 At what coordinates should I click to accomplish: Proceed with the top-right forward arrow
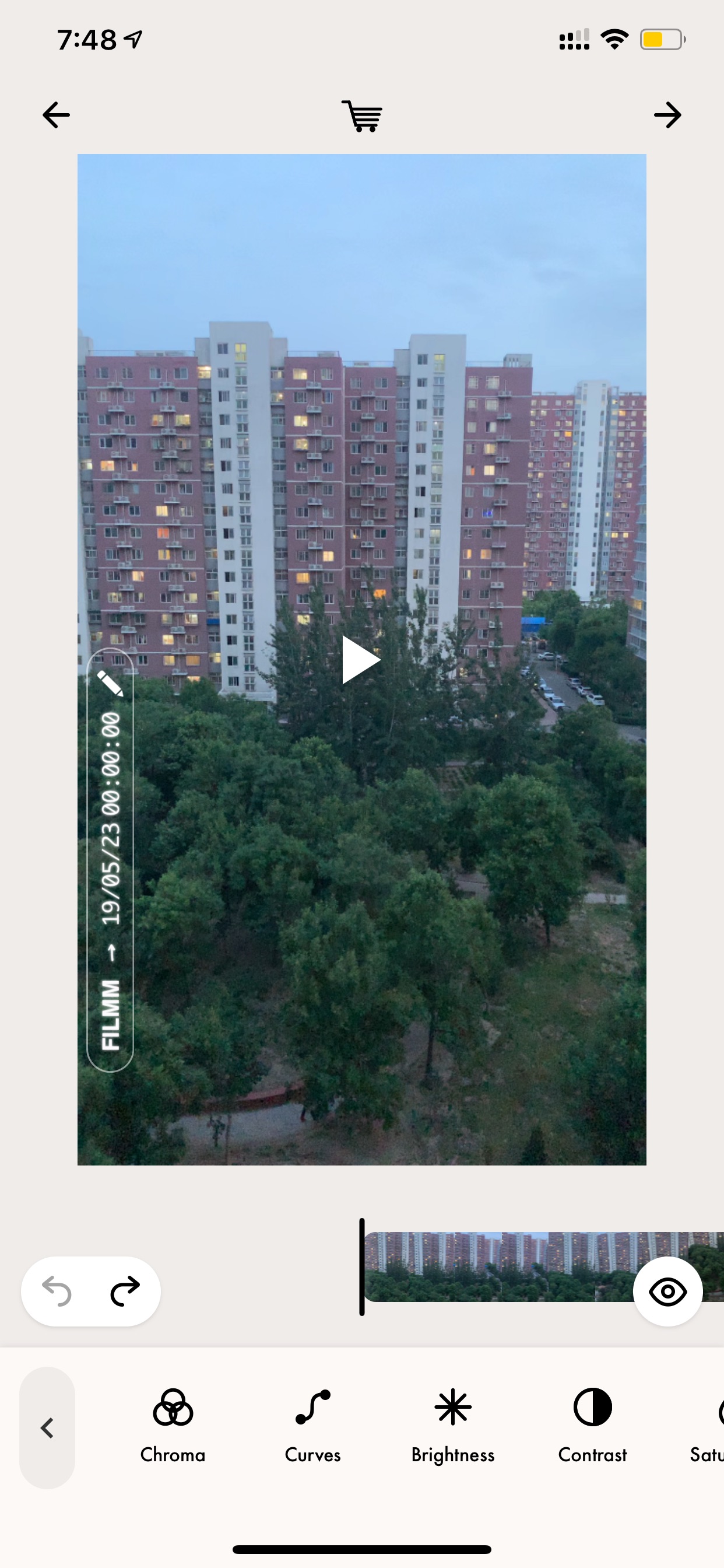[667, 115]
